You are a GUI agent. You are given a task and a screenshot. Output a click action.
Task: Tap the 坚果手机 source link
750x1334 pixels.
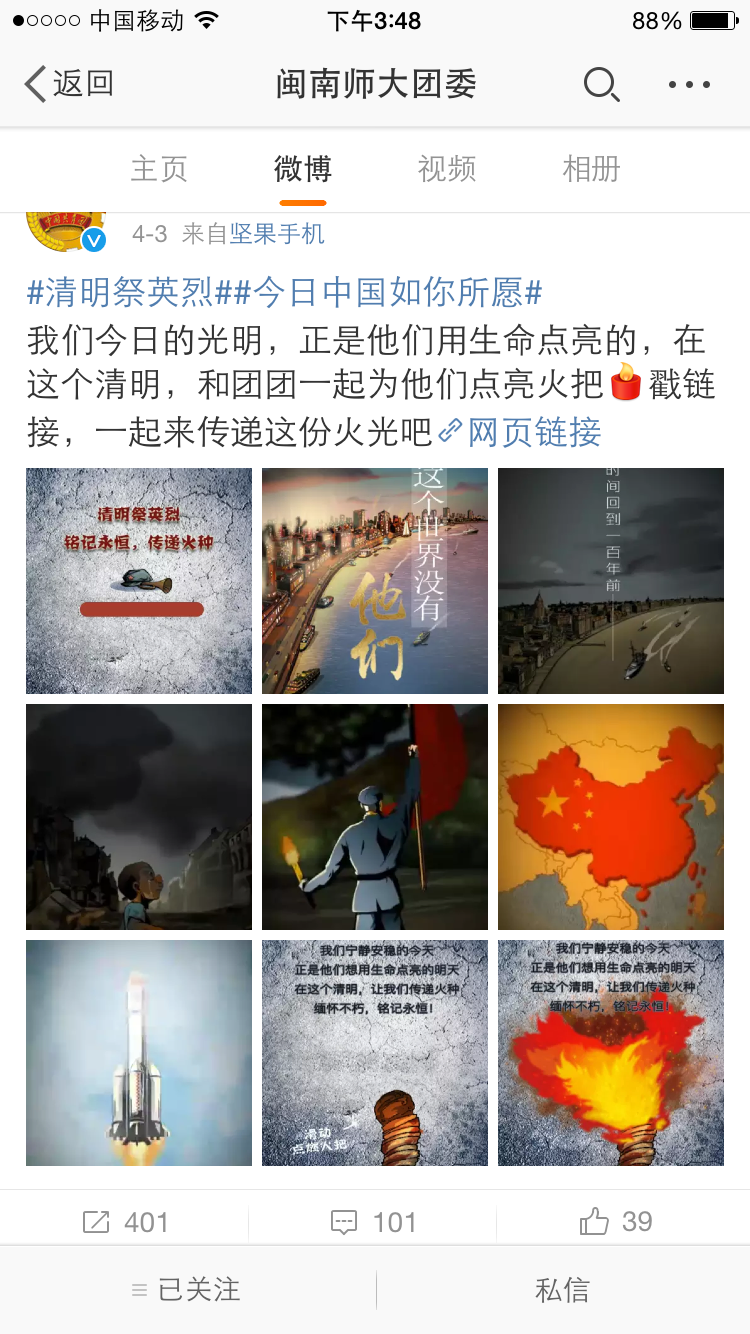277,234
